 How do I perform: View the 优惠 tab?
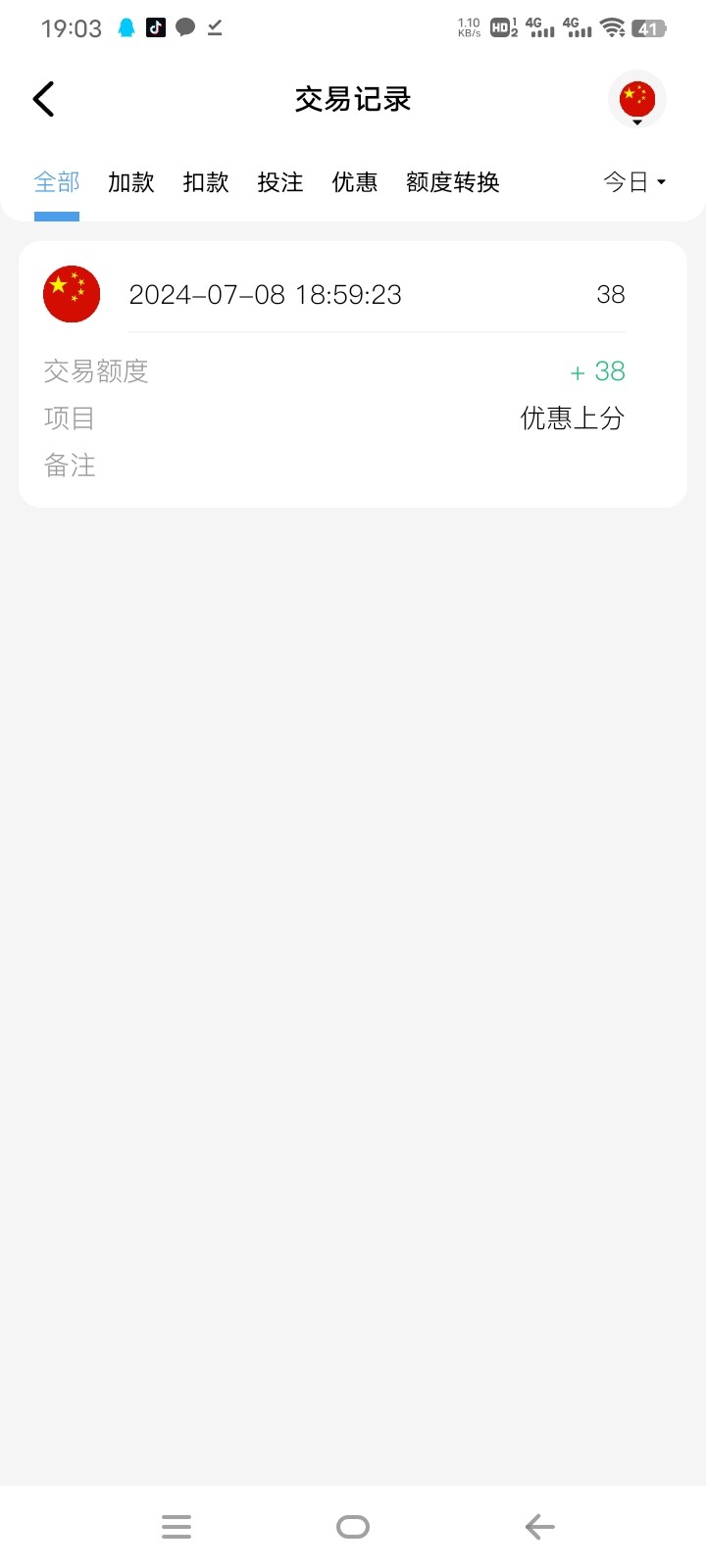coord(355,182)
